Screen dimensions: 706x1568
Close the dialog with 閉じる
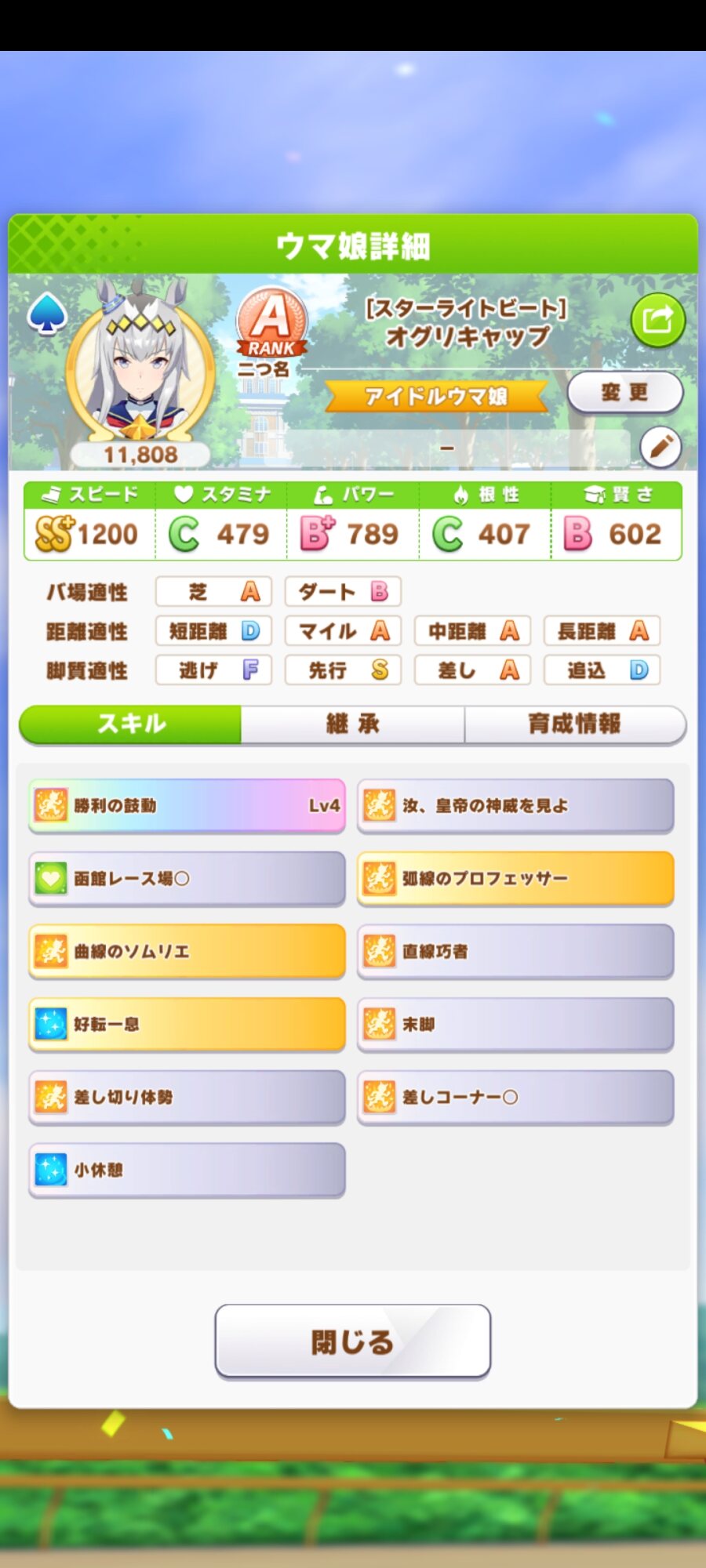point(352,1341)
